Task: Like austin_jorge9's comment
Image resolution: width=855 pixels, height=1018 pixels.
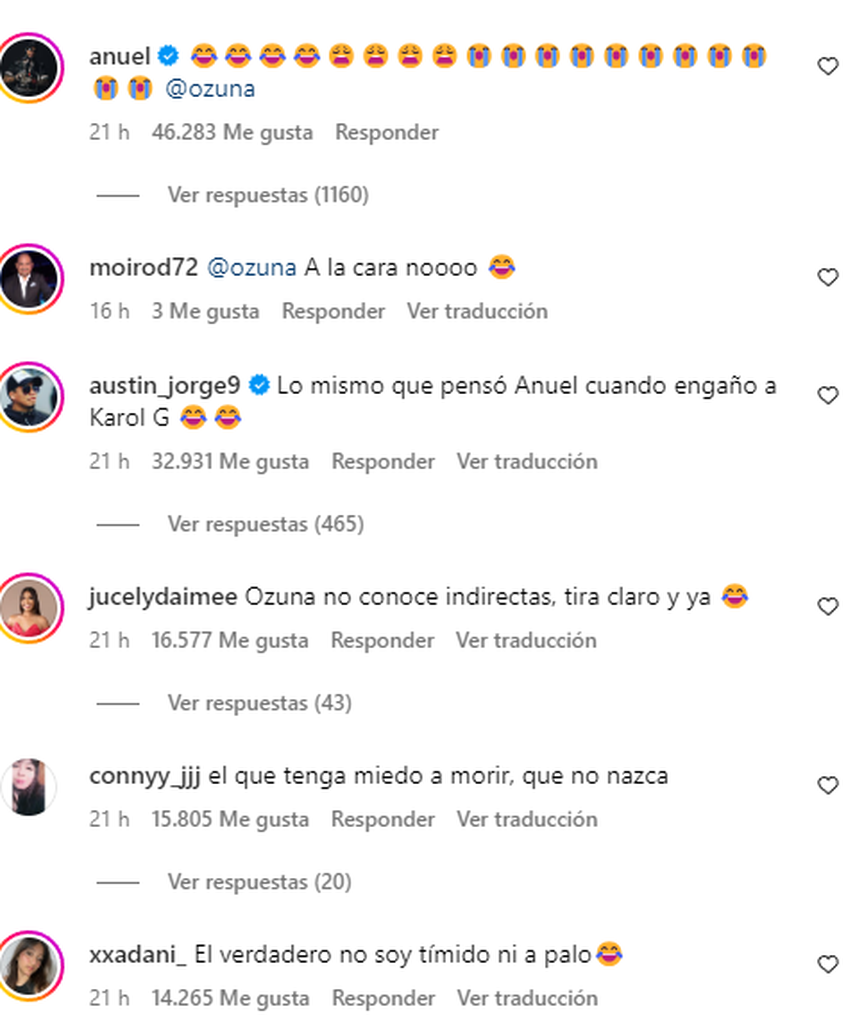Action: 828,396
